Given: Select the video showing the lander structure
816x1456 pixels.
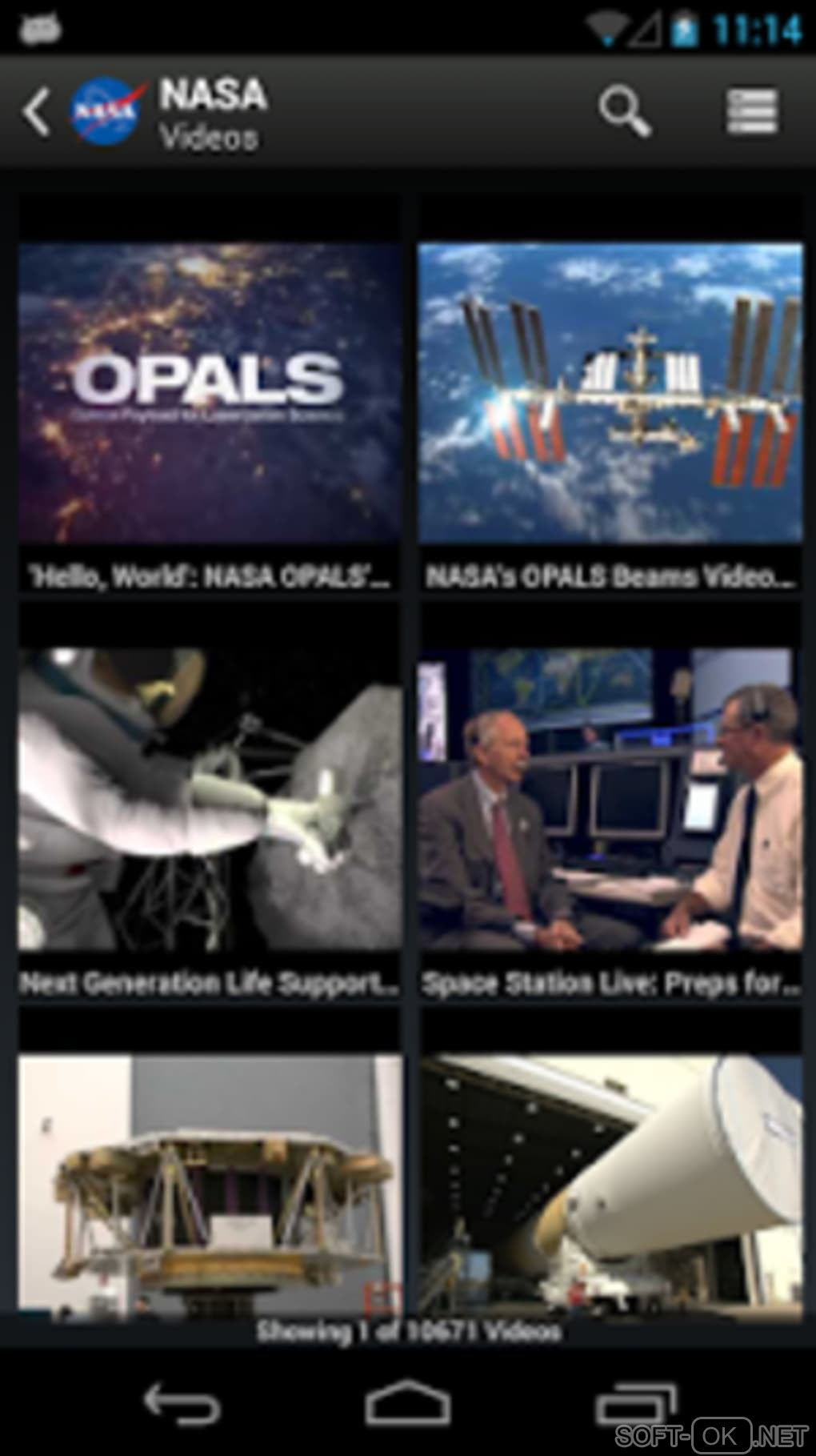Looking at the screenshot, I should point(210,1185).
